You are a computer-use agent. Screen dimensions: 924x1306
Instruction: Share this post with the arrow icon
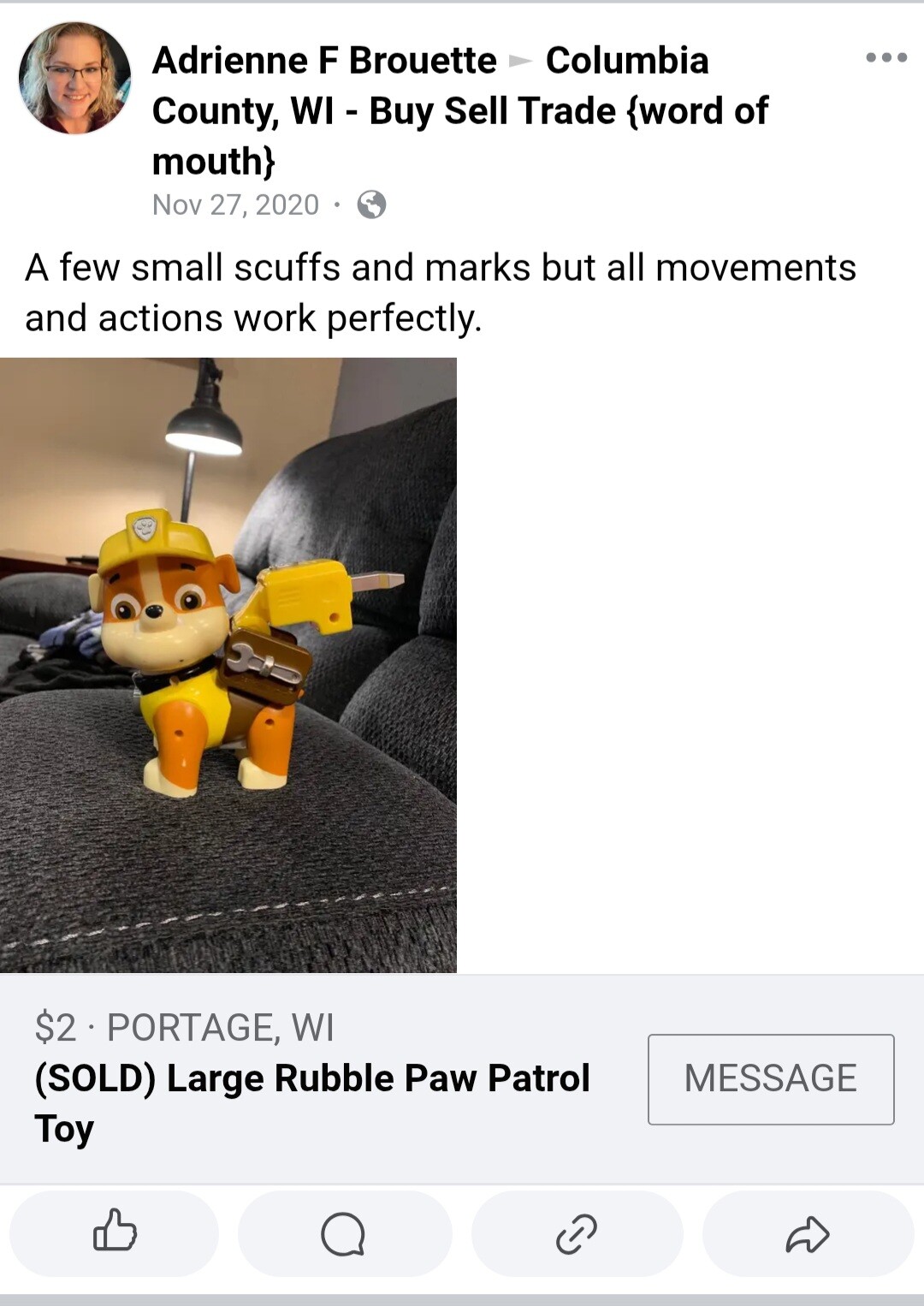(x=808, y=1233)
